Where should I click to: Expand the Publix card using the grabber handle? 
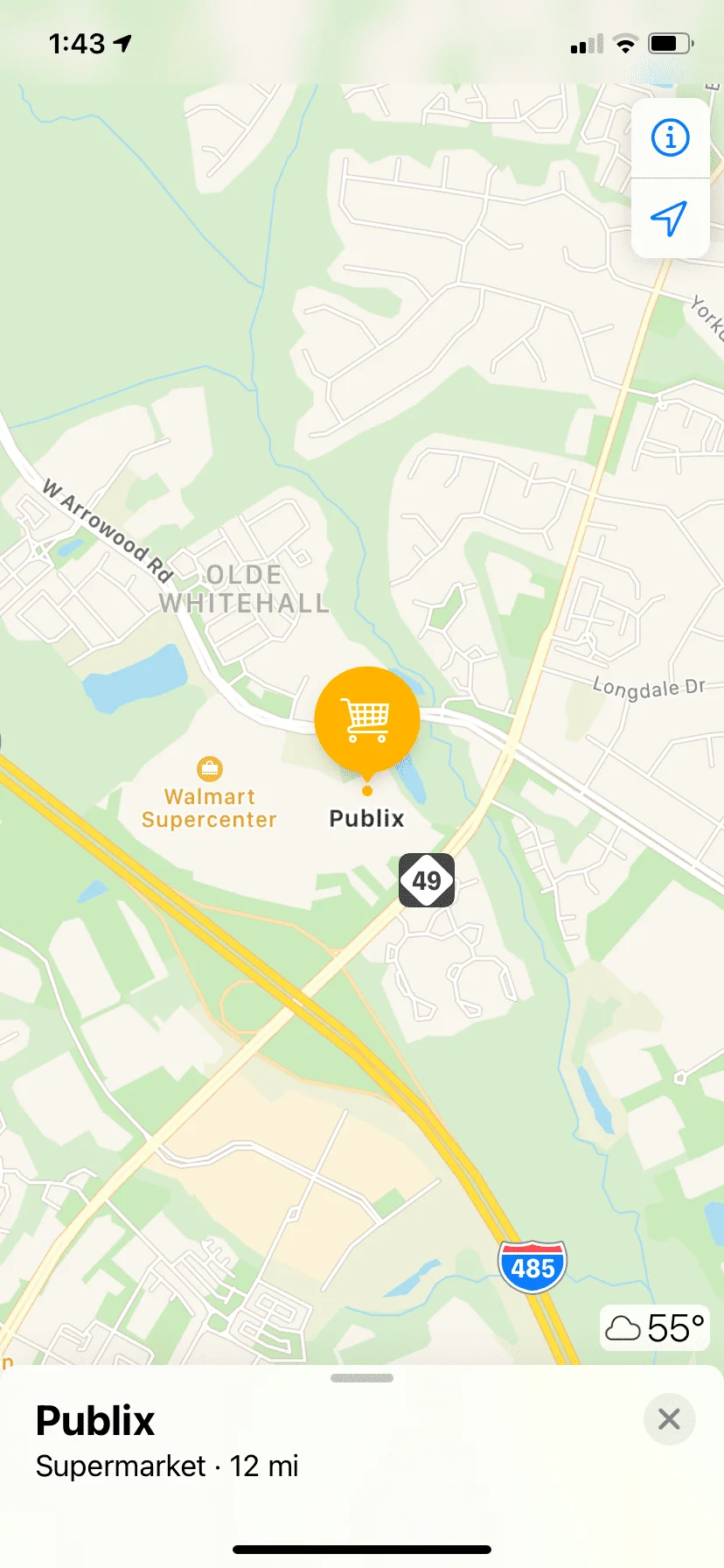[362, 1378]
